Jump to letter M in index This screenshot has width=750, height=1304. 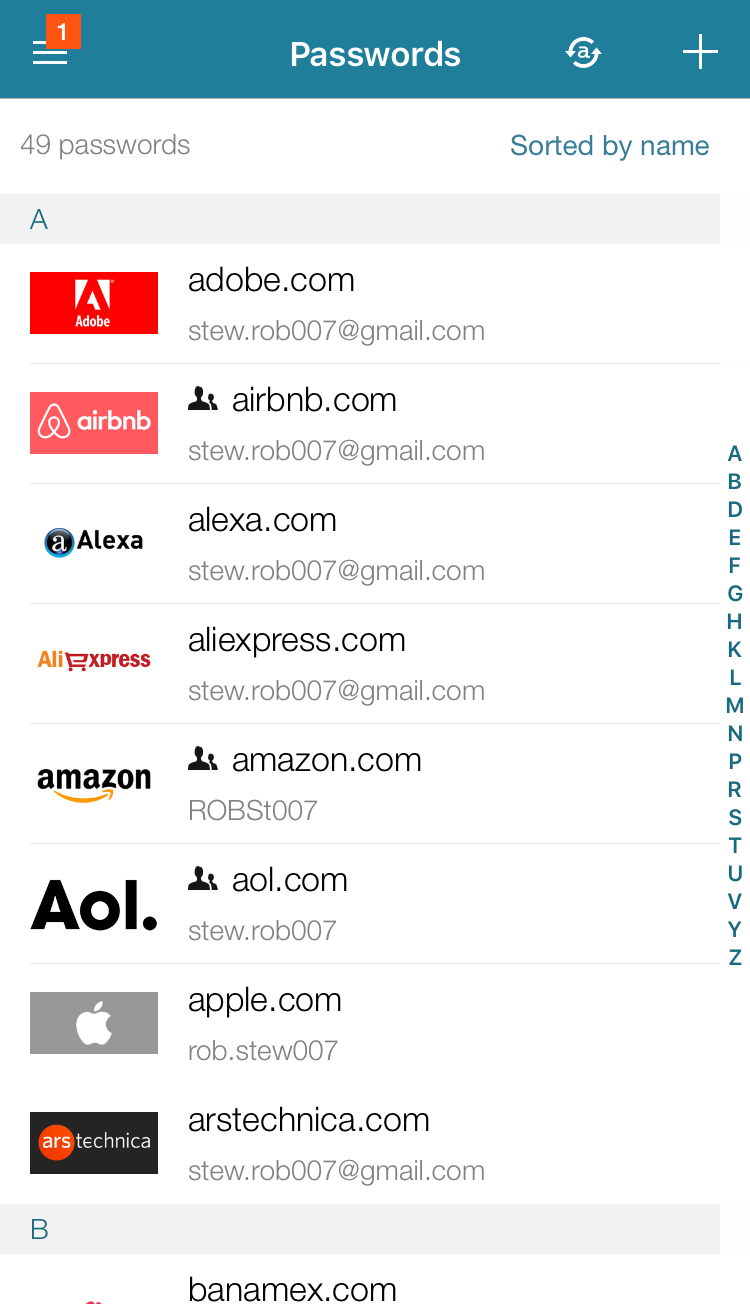coord(735,706)
